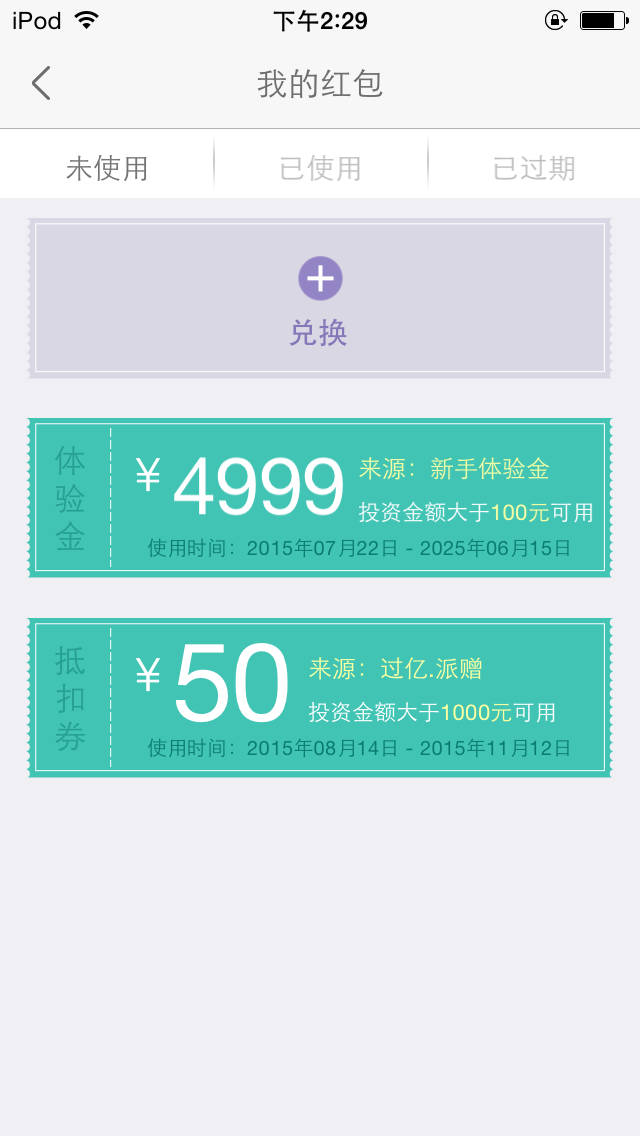Switch to the 已使用 tab
The width and height of the screenshot is (640, 1136).
click(x=320, y=168)
